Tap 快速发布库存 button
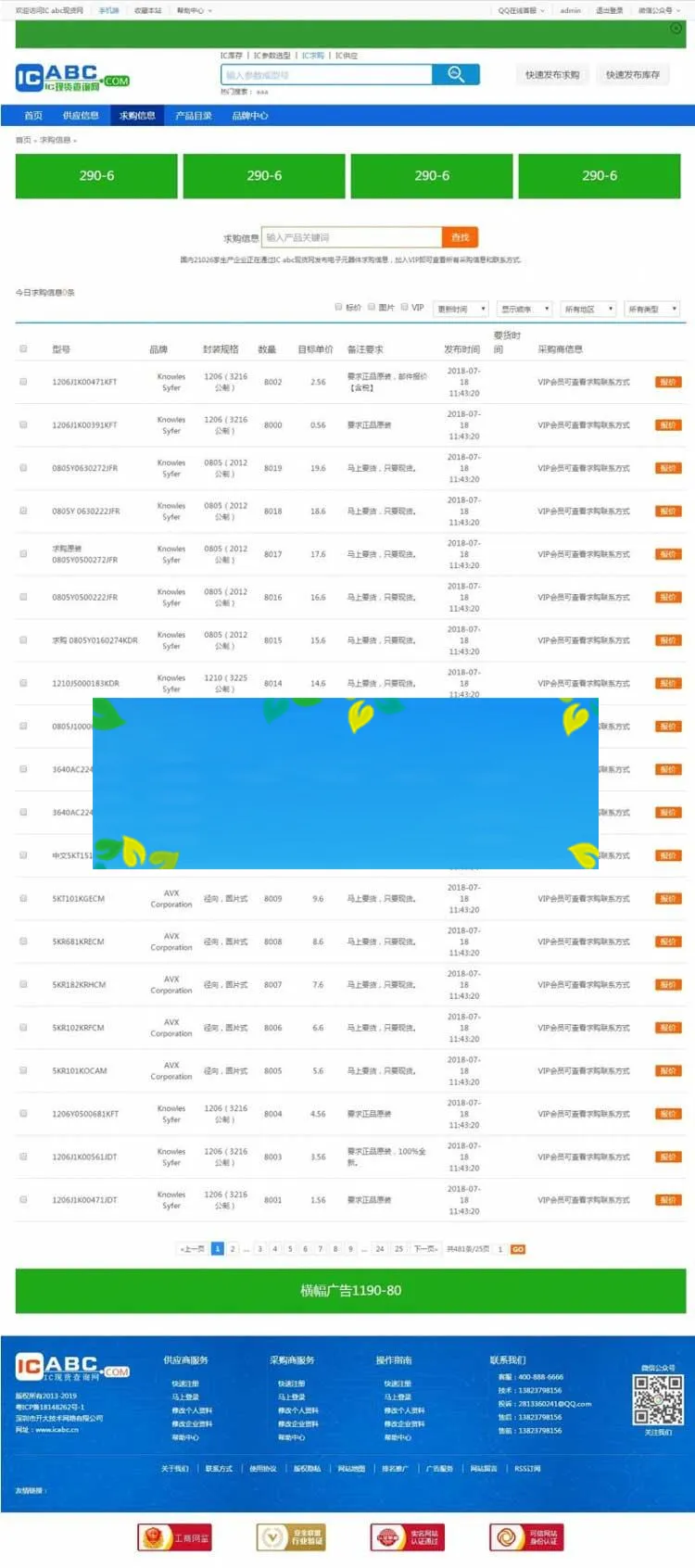 pos(633,75)
